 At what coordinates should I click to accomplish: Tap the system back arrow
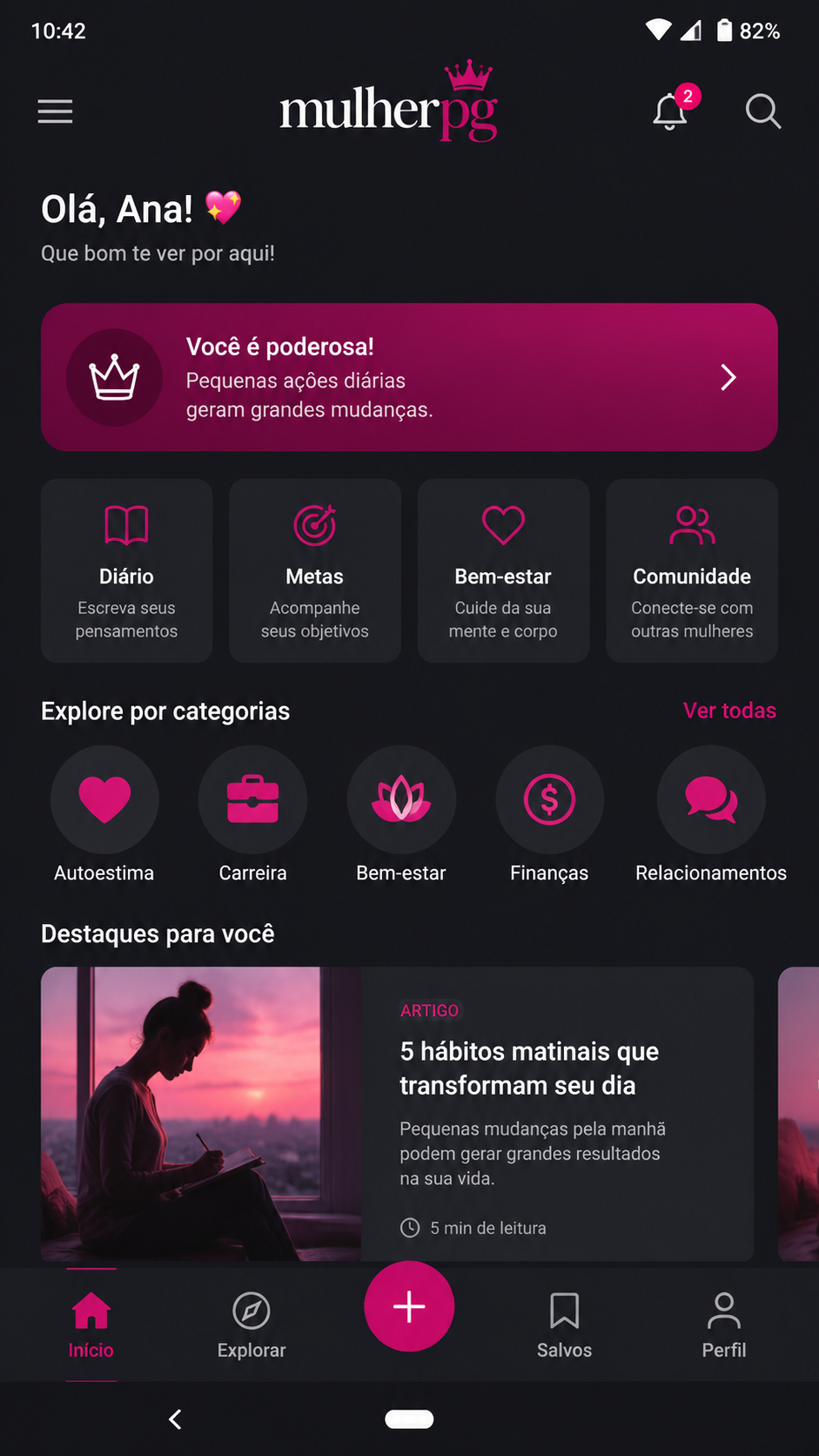pyautogui.click(x=175, y=1419)
